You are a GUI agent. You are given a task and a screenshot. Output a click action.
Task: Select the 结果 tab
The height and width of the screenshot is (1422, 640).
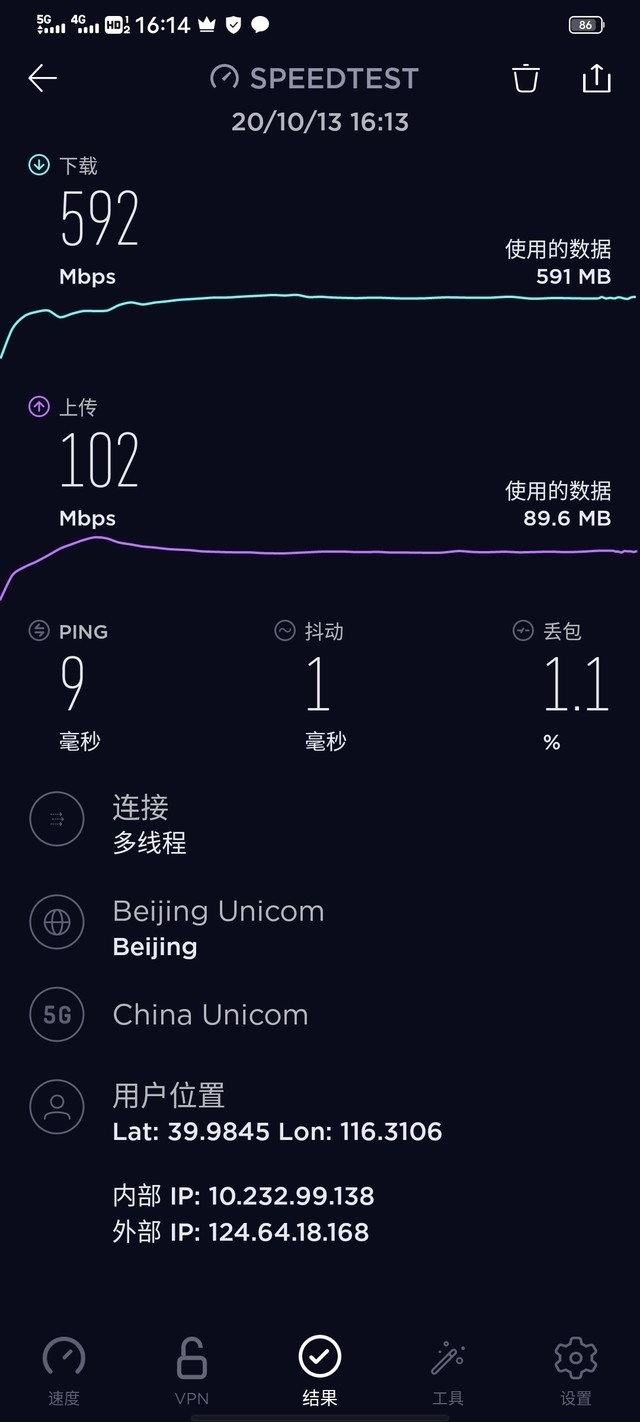click(320, 1372)
